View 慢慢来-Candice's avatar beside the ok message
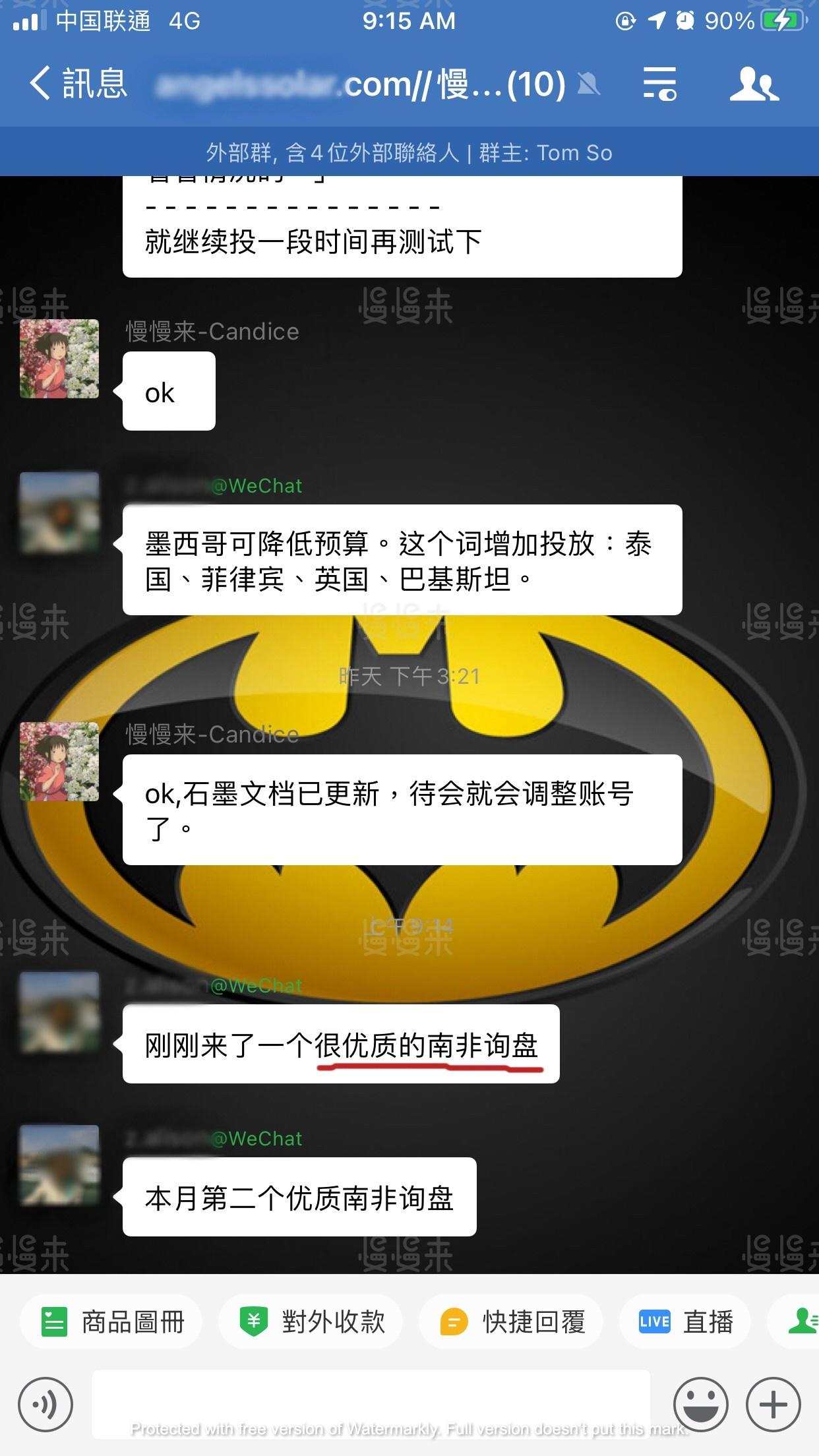 [x=59, y=359]
